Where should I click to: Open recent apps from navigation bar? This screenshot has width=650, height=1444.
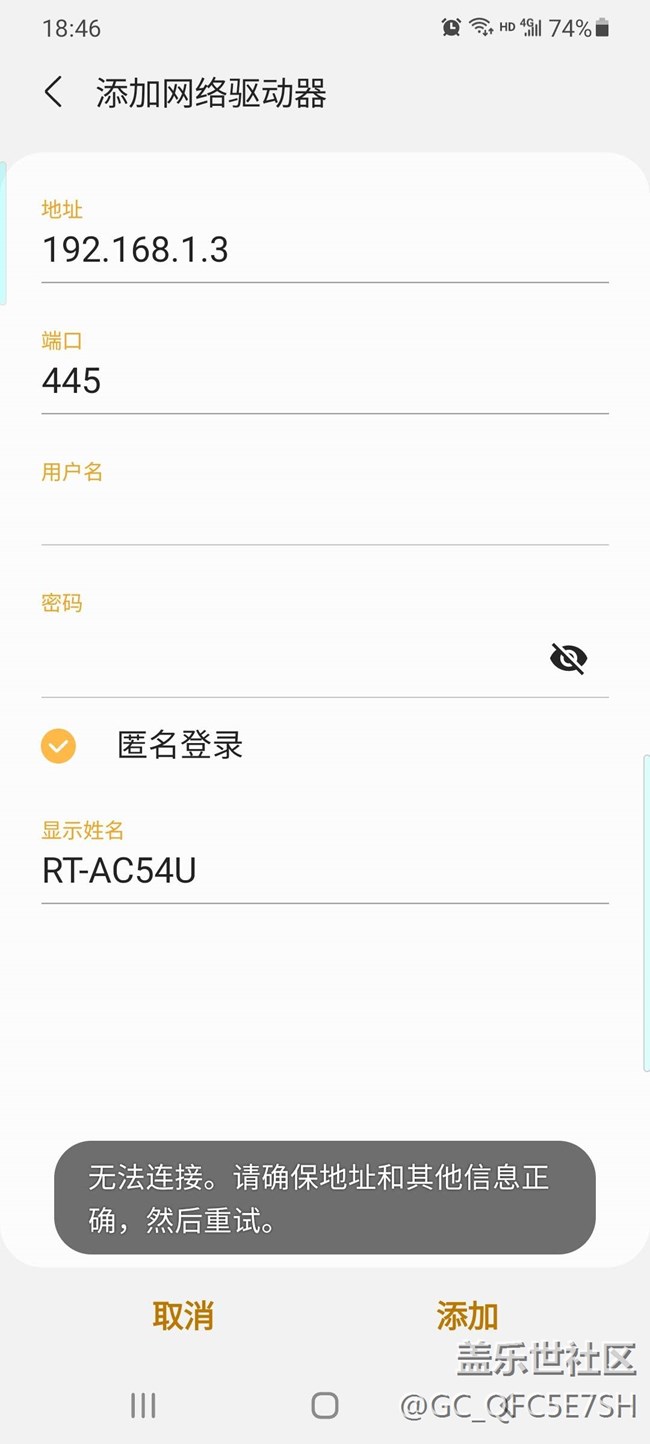(x=143, y=1405)
